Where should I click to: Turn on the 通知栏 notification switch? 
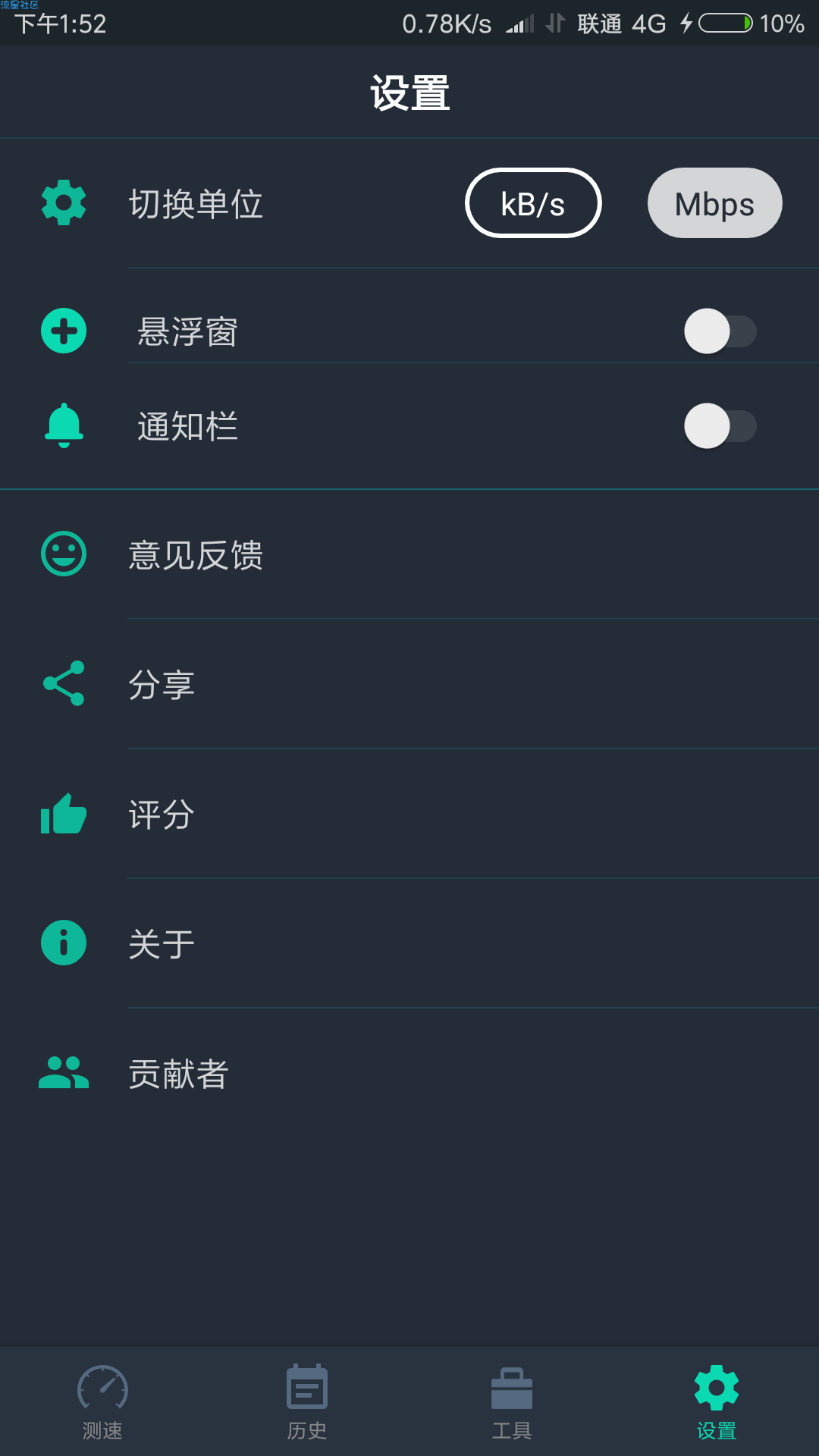[720, 426]
